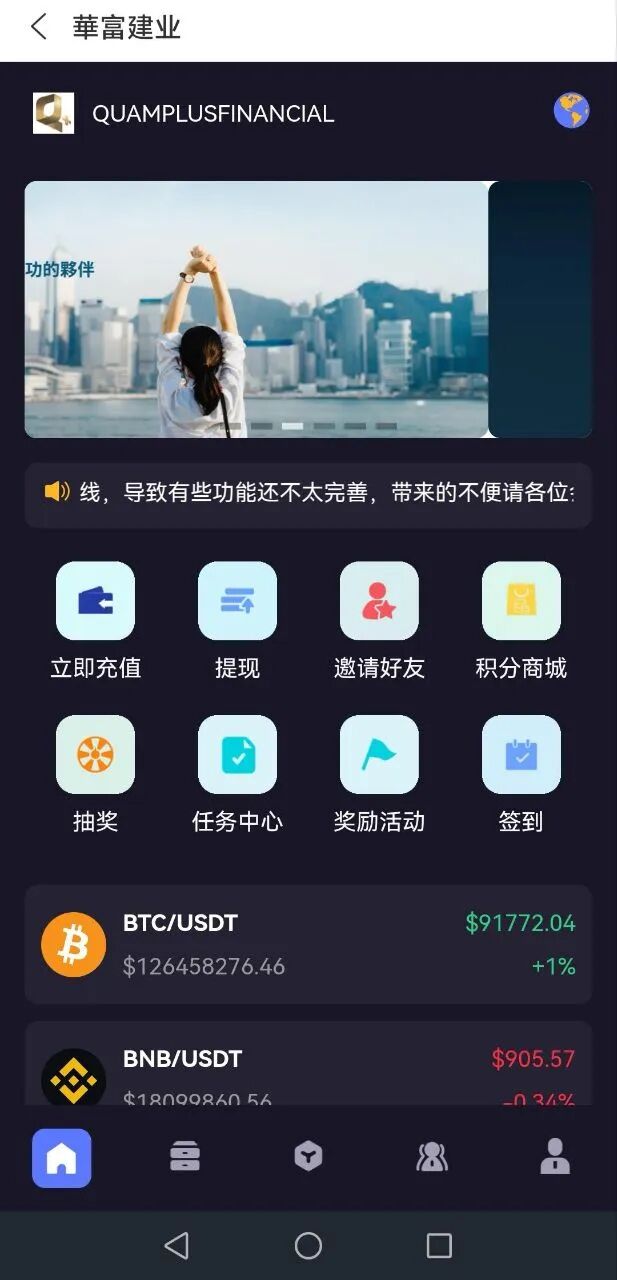The image size is (617, 1280).
Task: Open 立即充值 to recharge
Action: tap(95, 601)
